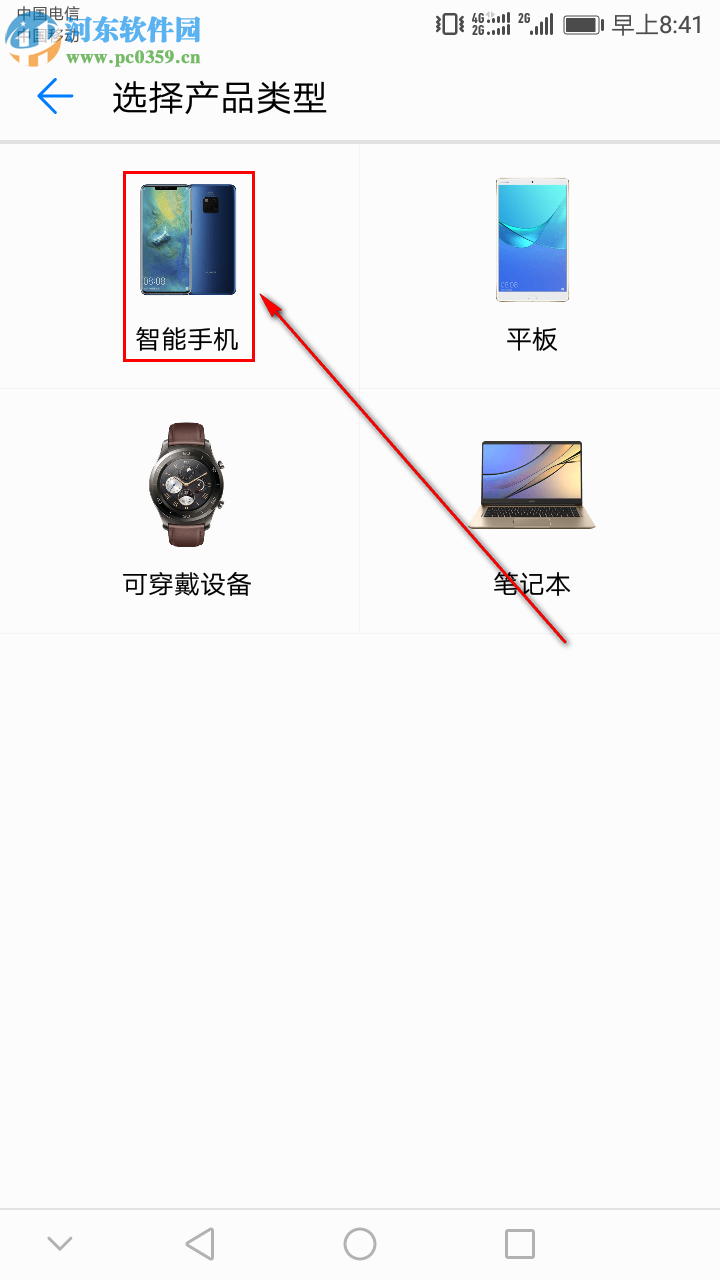Select the 智能手机 text label
This screenshot has height=1280, width=720.
188,339
